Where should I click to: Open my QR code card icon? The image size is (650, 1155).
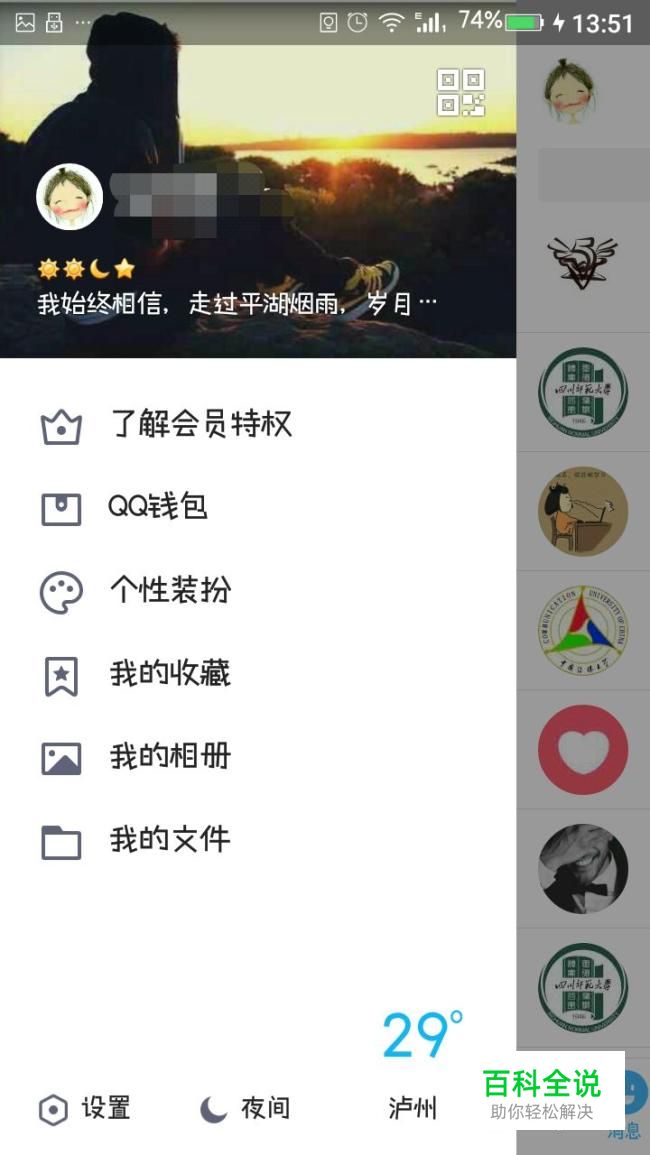coord(461,92)
